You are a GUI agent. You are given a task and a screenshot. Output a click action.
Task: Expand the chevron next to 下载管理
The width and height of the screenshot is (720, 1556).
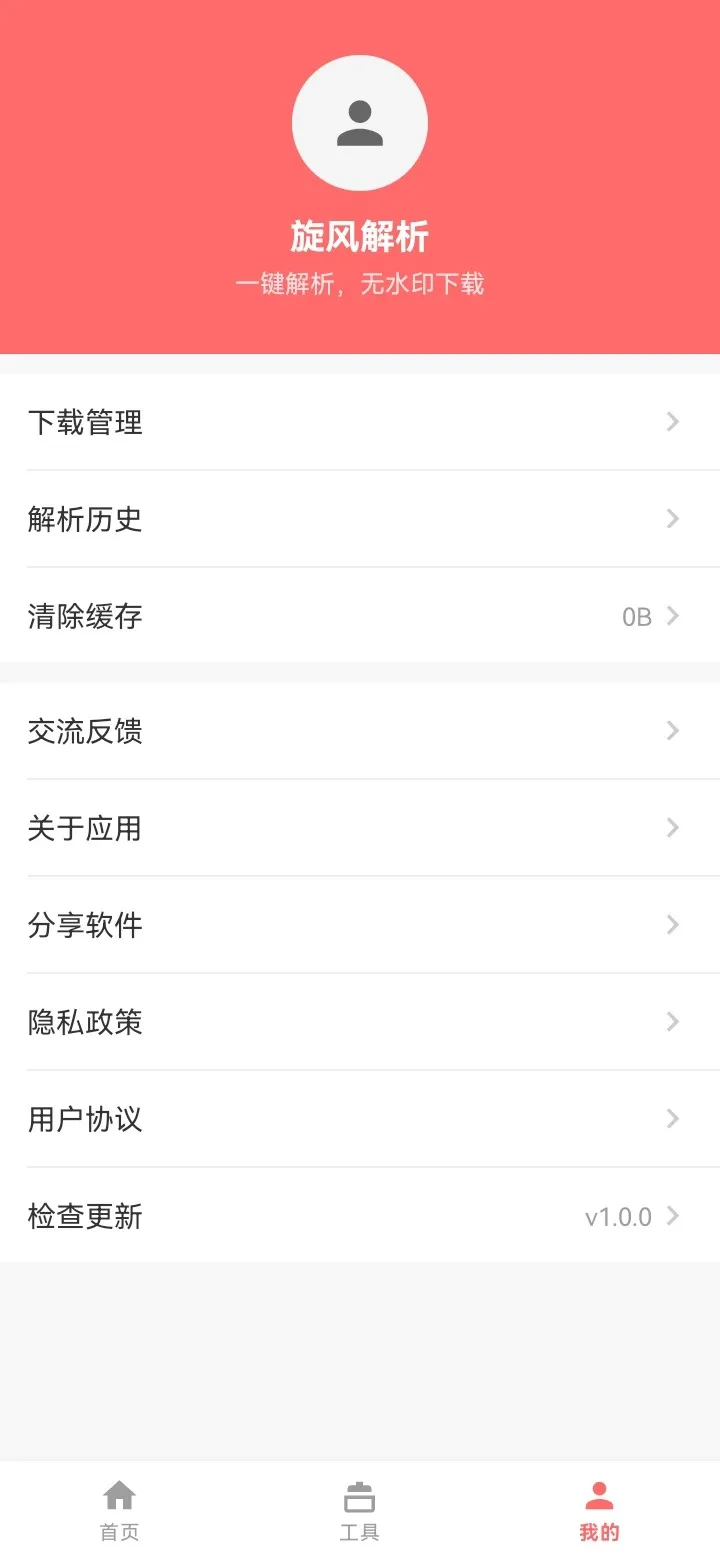(671, 422)
